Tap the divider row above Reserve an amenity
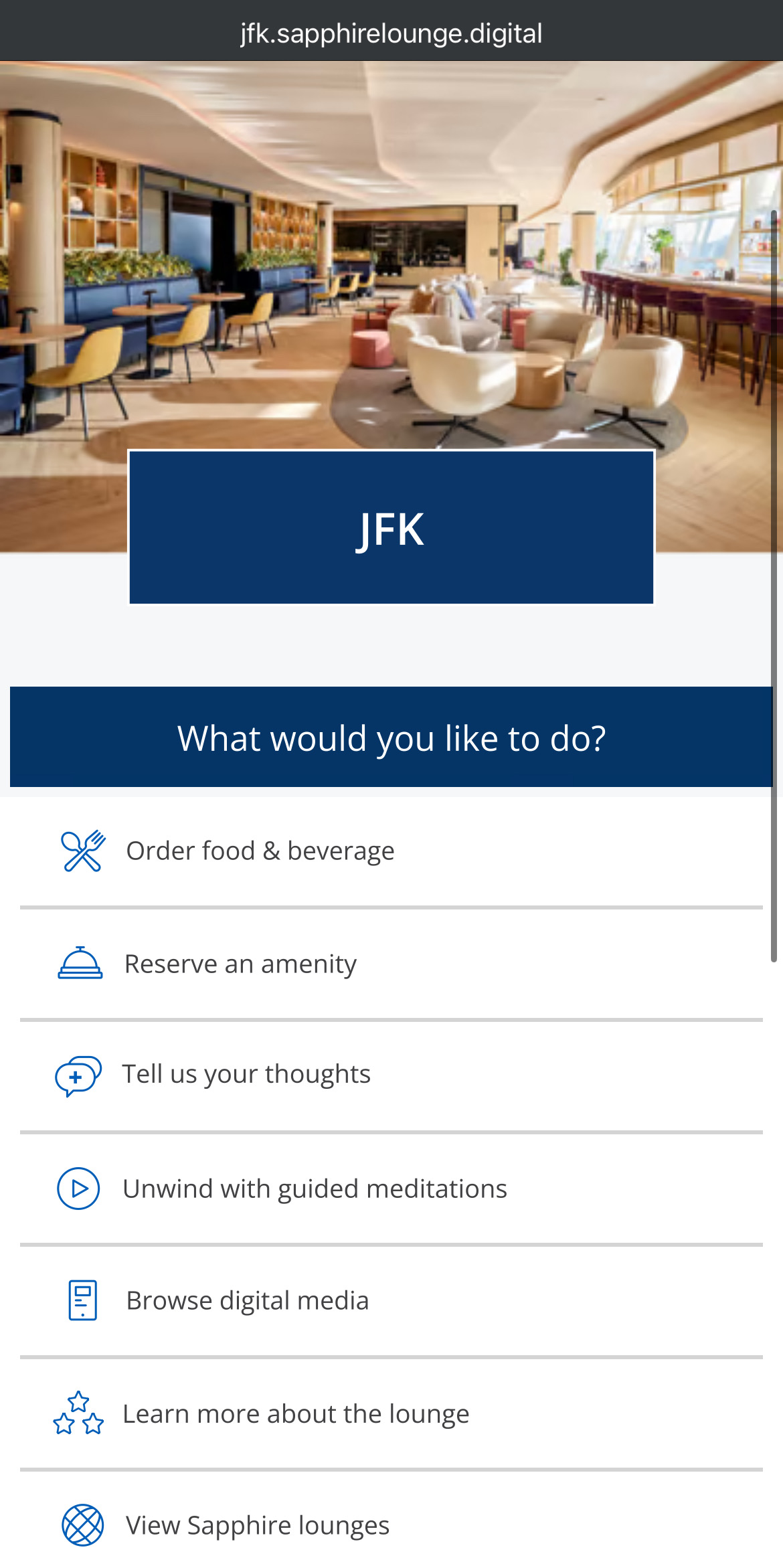Screen dimensions: 783x1568 391,906
